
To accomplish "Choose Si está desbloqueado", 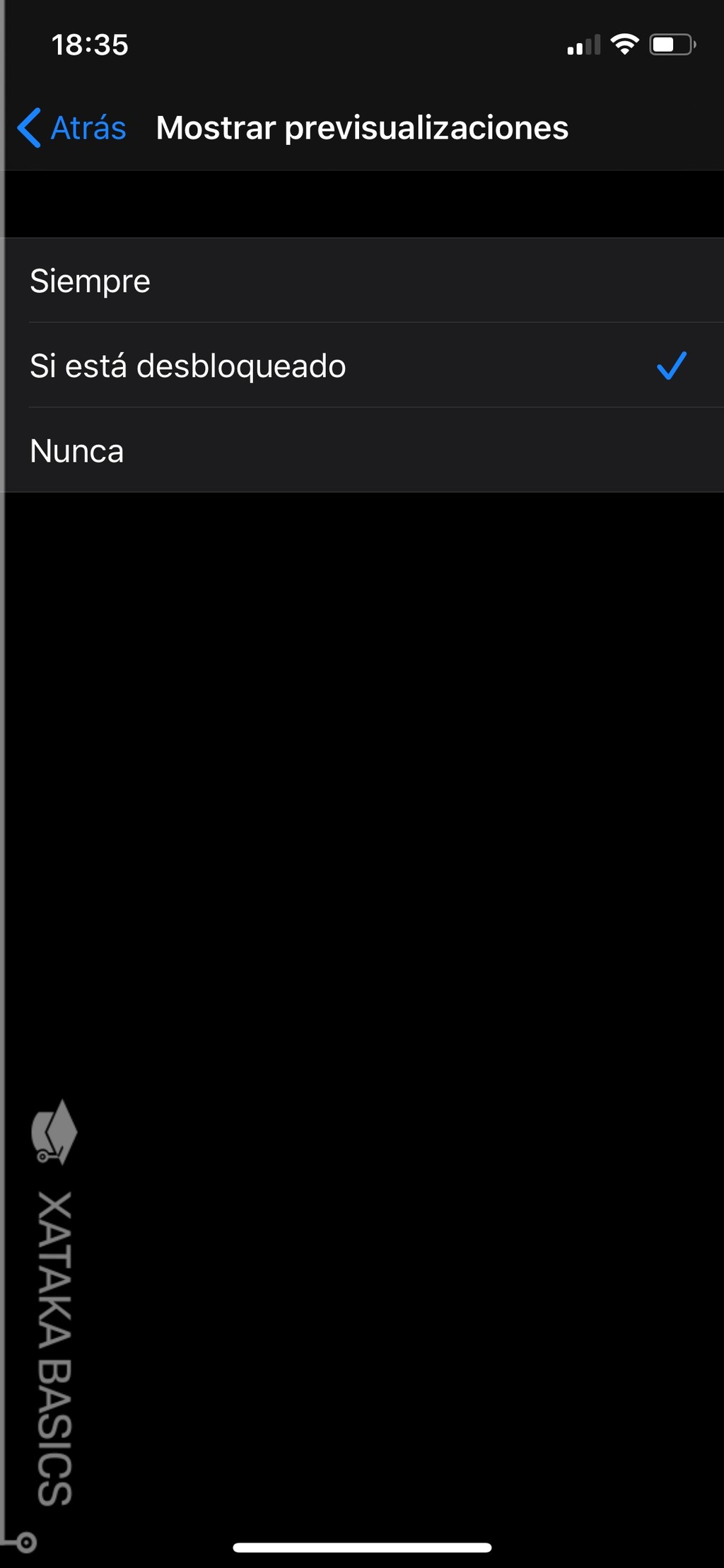I will (x=364, y=366).
